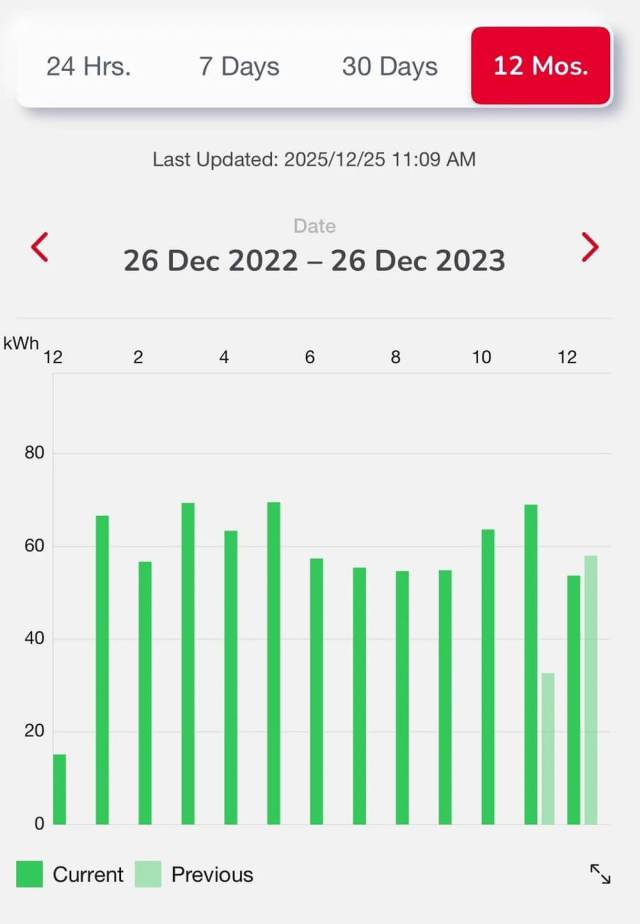Show the 30 Days usage

coord(390,67)
